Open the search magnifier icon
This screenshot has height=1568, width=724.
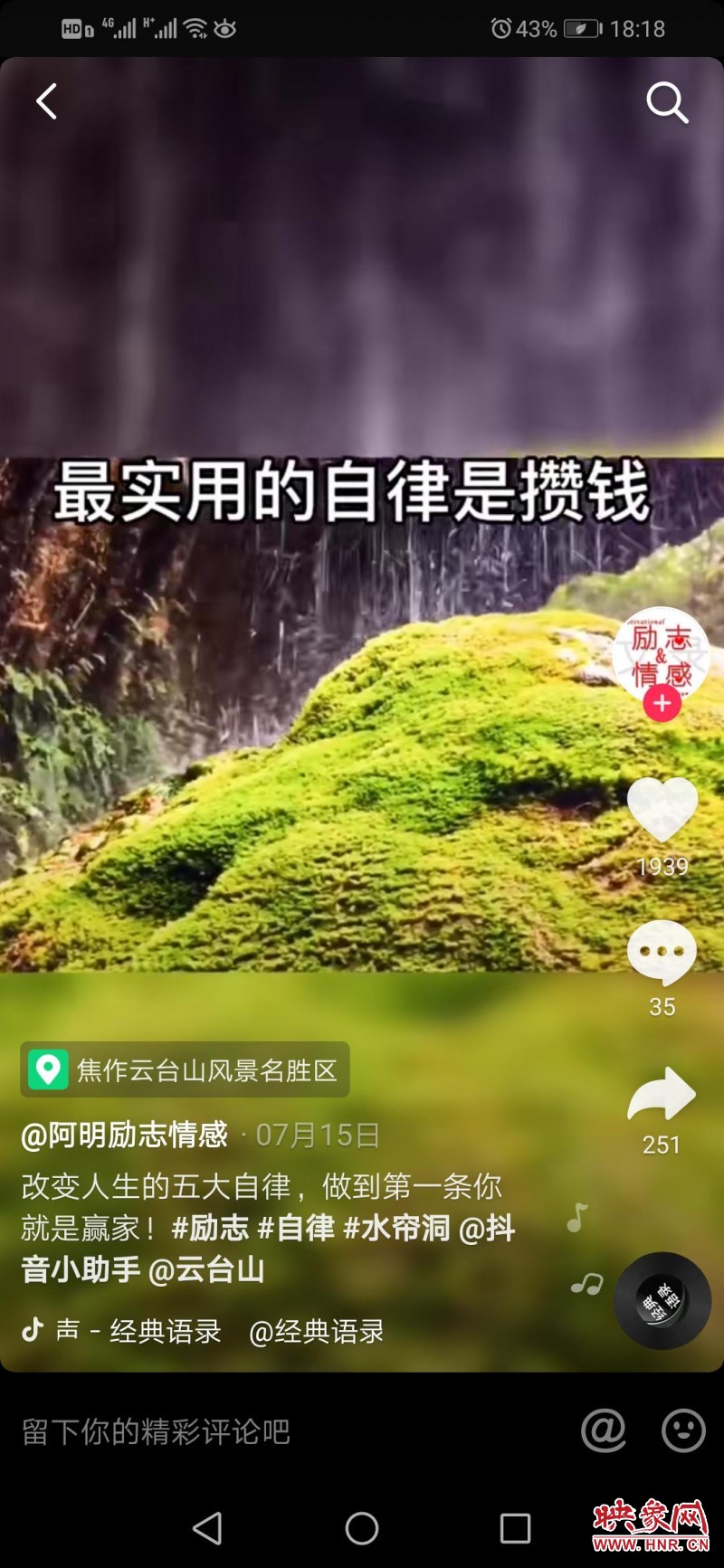point(667,102)
